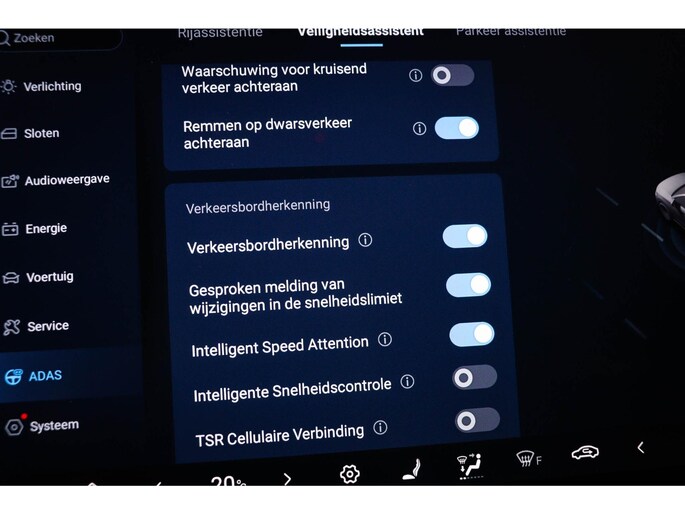Open the Energie menu

coord(45,228)
